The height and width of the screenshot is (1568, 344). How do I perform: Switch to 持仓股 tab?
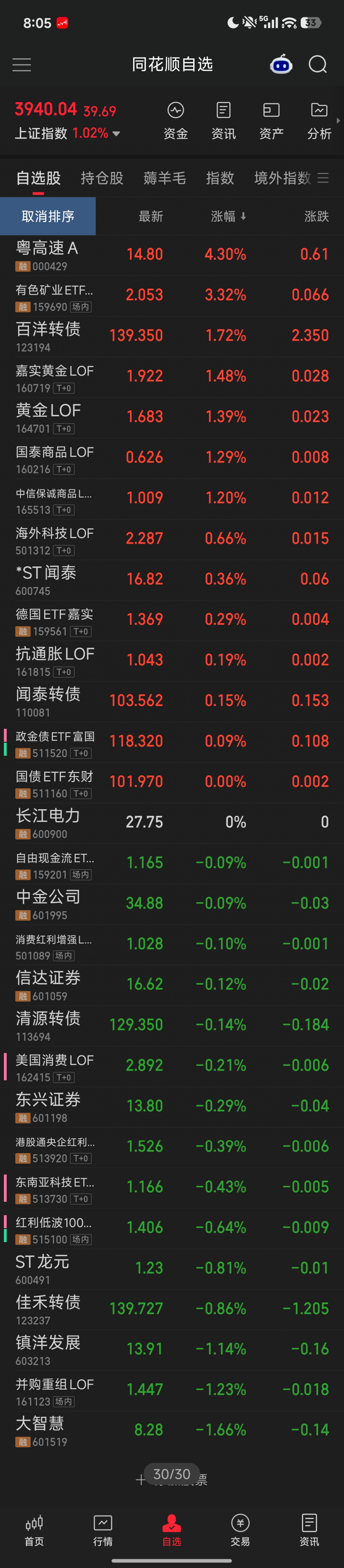click(102, 178)
